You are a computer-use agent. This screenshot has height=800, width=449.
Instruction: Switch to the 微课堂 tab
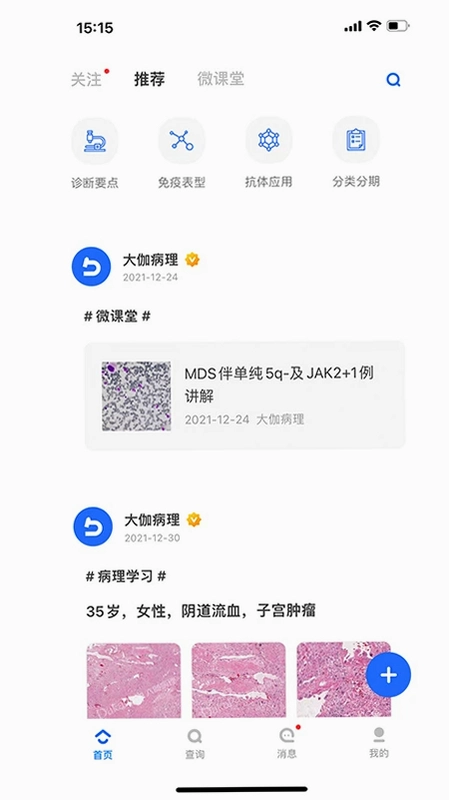coord(220,79)
